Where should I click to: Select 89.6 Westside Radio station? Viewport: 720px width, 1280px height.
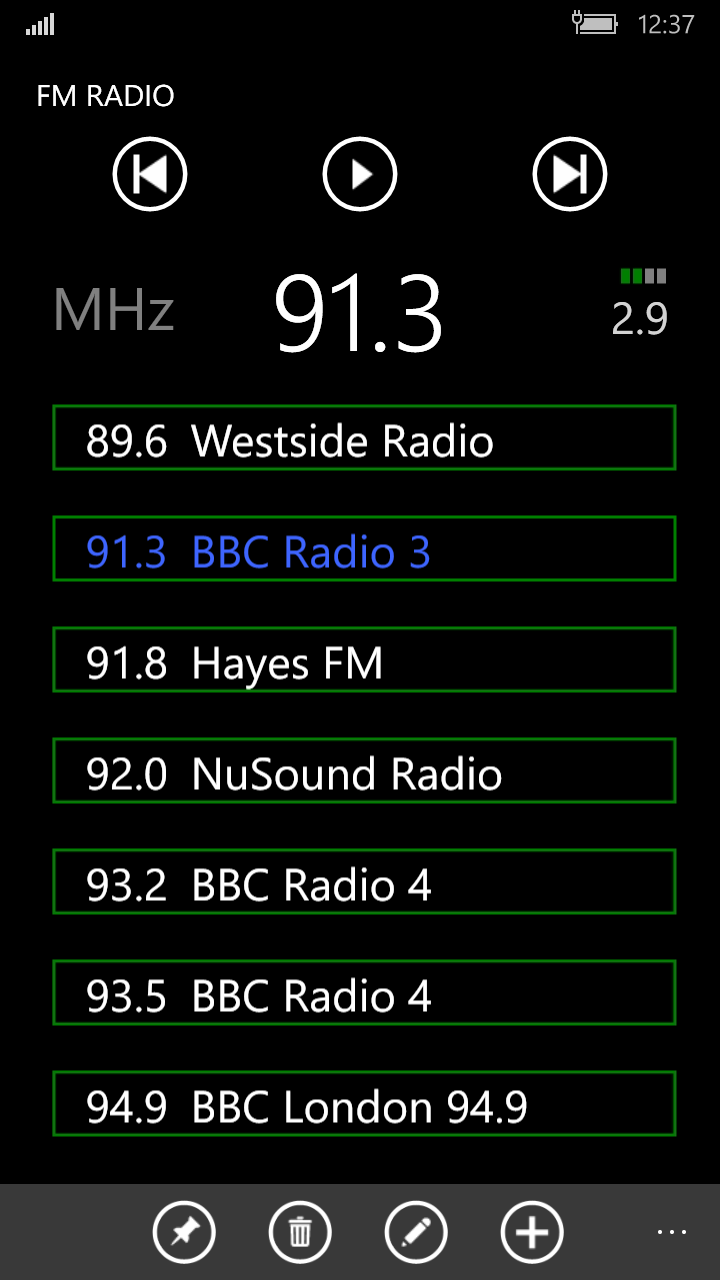[x=364, y=438]
